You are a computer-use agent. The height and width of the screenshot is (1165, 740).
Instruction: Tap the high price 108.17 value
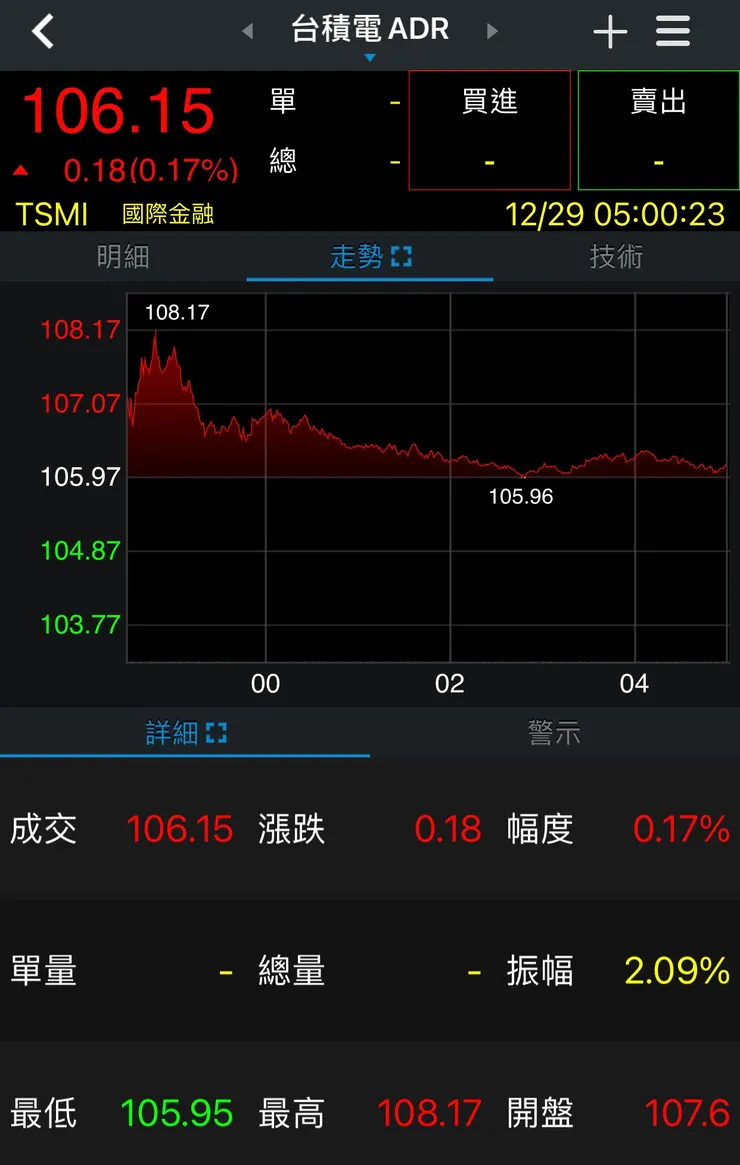tap(428, 1113)
